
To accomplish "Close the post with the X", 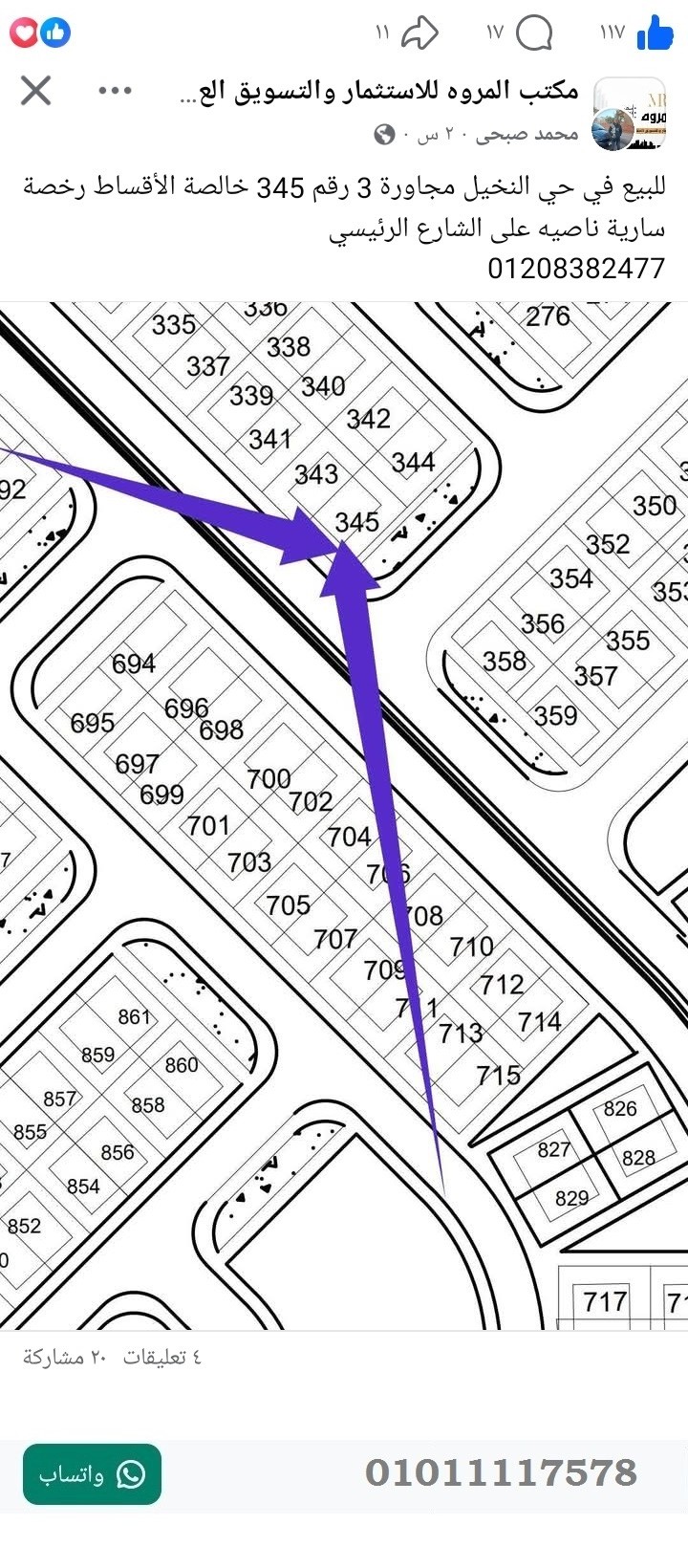I will coord(36,91).
